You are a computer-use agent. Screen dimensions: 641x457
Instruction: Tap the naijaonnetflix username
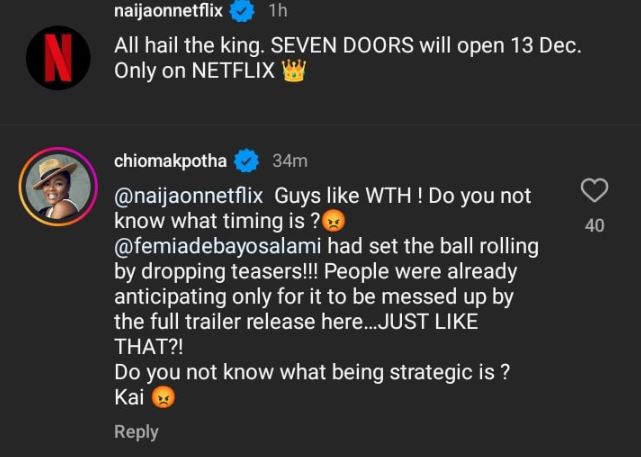click(169, 12)
